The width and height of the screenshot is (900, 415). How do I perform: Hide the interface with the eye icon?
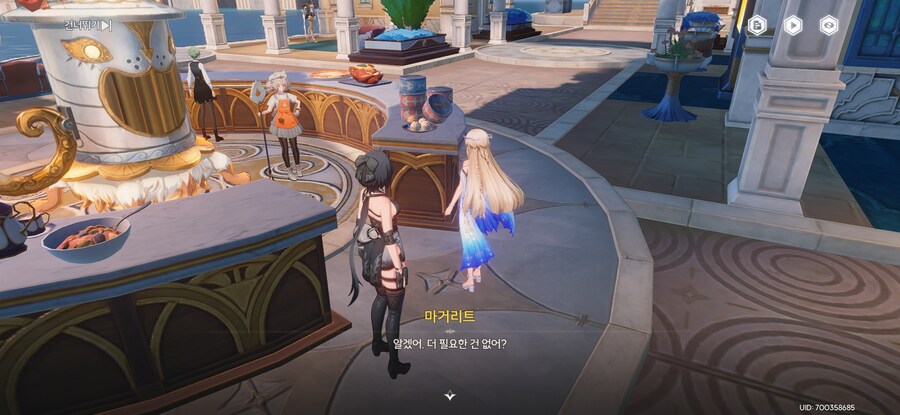pyautogui.click(x=829, y=25)
